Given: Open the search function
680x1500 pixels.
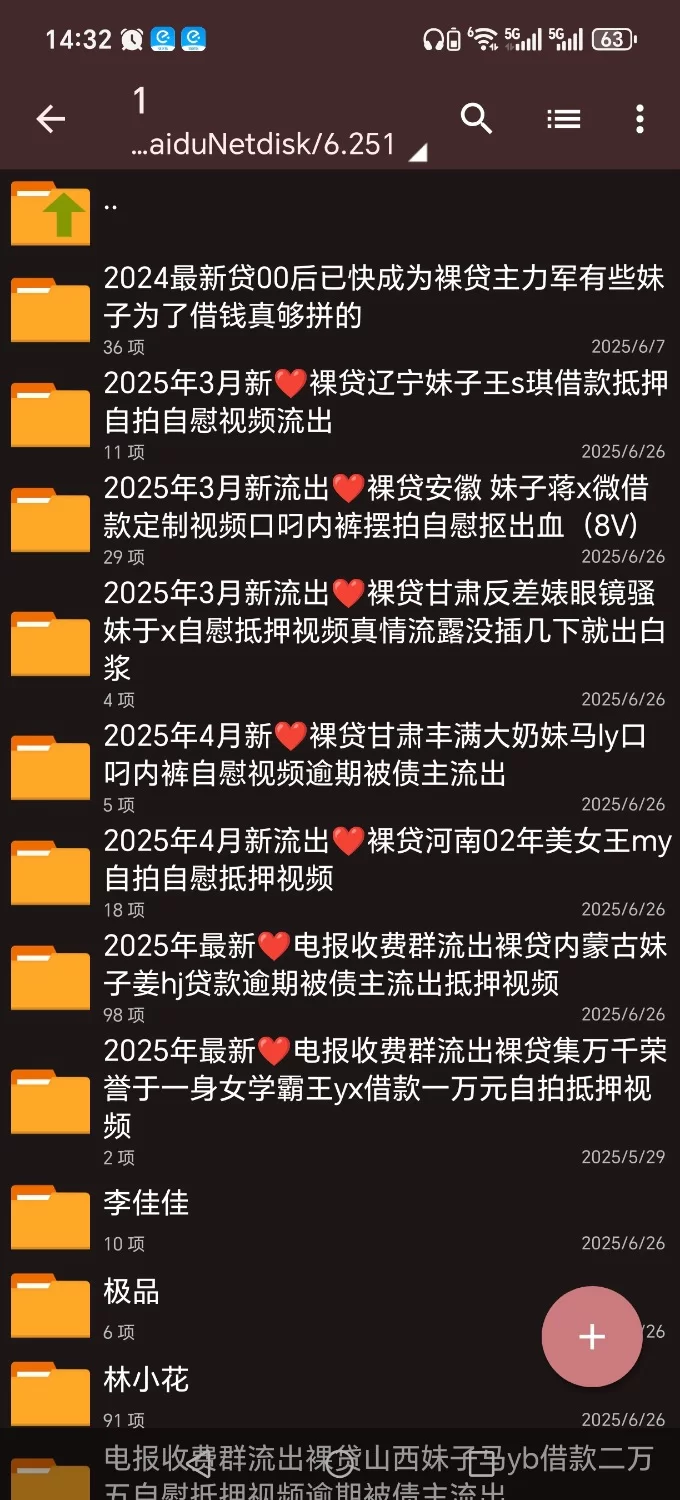Looking at the screenshot, I should pyautogui.click(x=476, y=119).
